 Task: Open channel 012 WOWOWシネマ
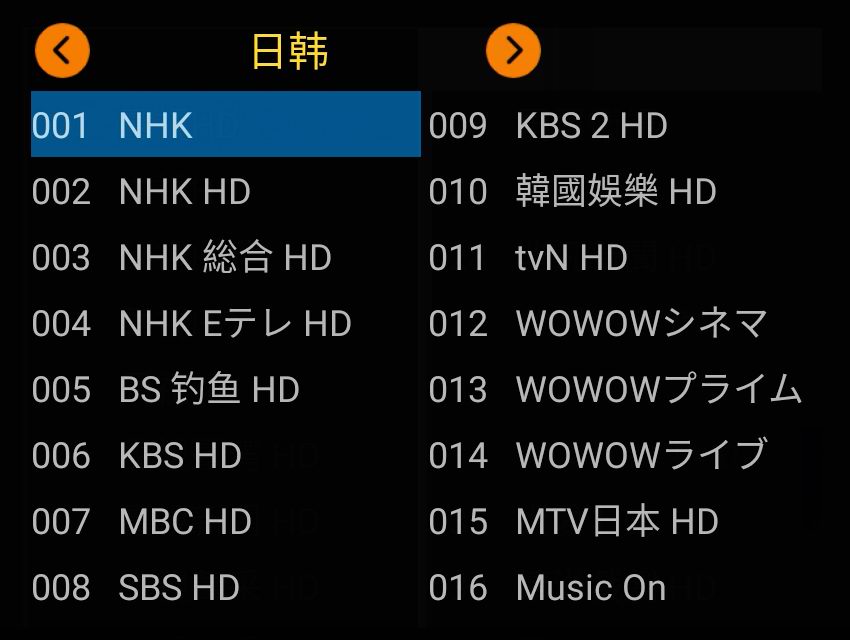click(622, 323)
